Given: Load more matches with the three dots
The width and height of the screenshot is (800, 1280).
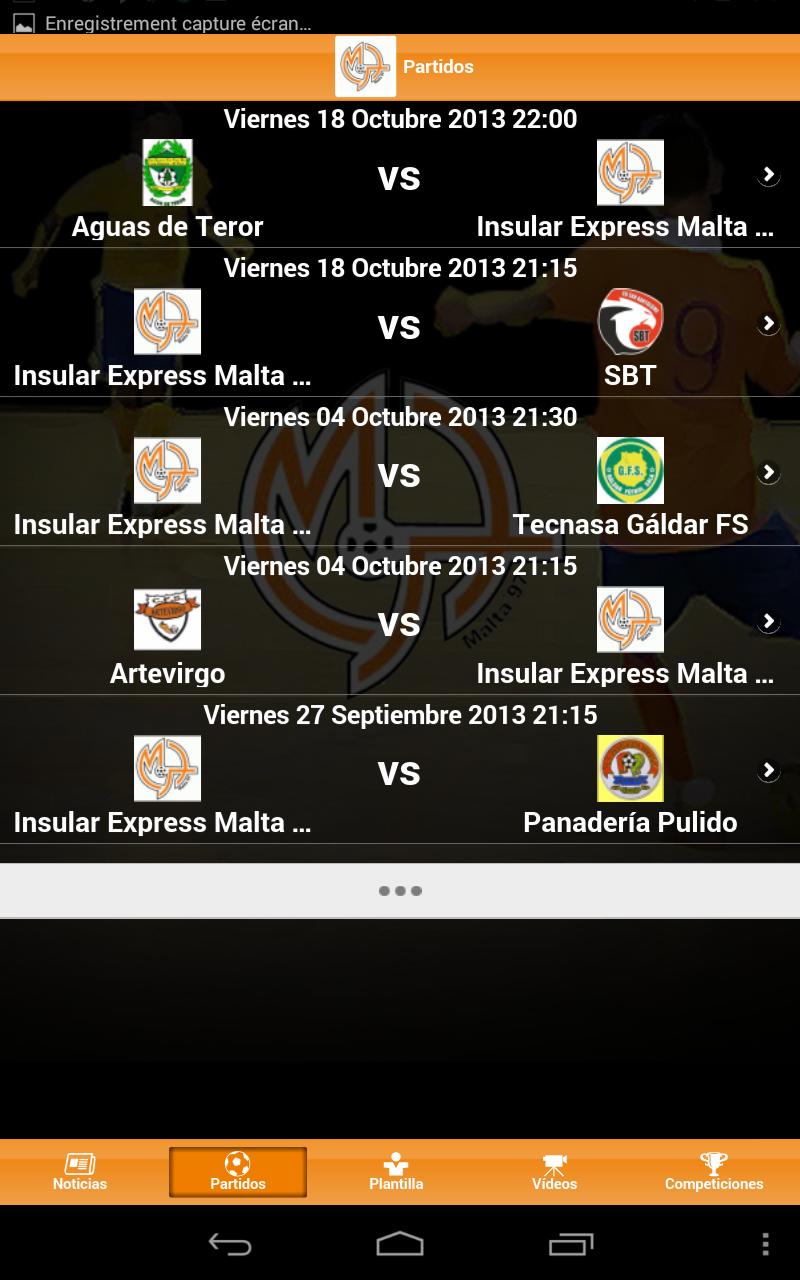Looking at the screenshot, I should [400, 890].
